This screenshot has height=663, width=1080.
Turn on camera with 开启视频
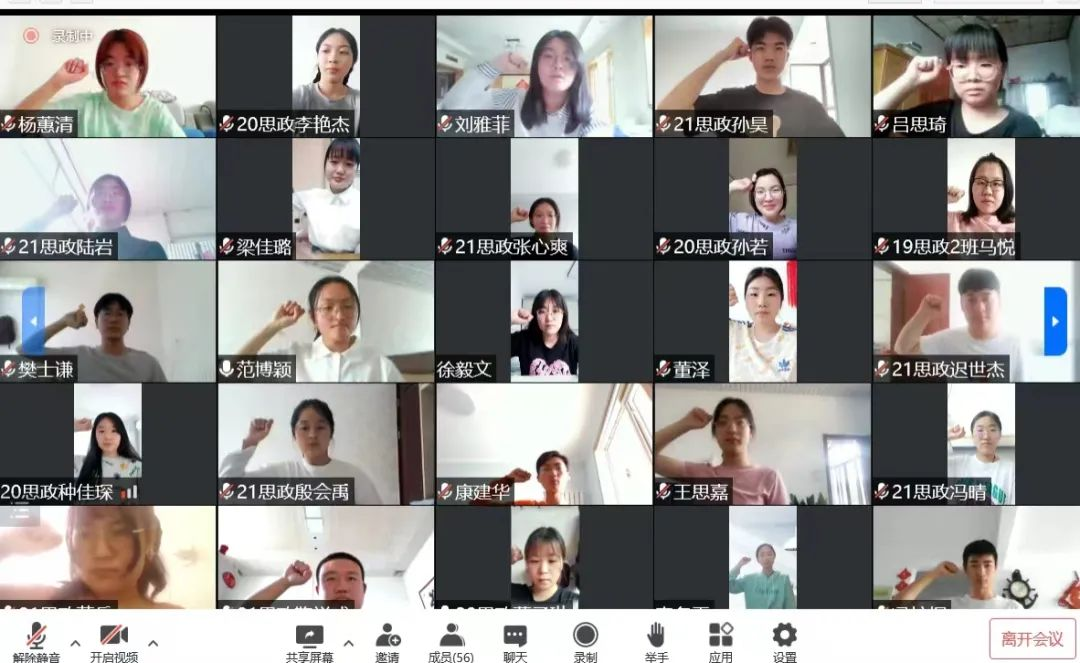pyautogui.click(x=113, y=640)
